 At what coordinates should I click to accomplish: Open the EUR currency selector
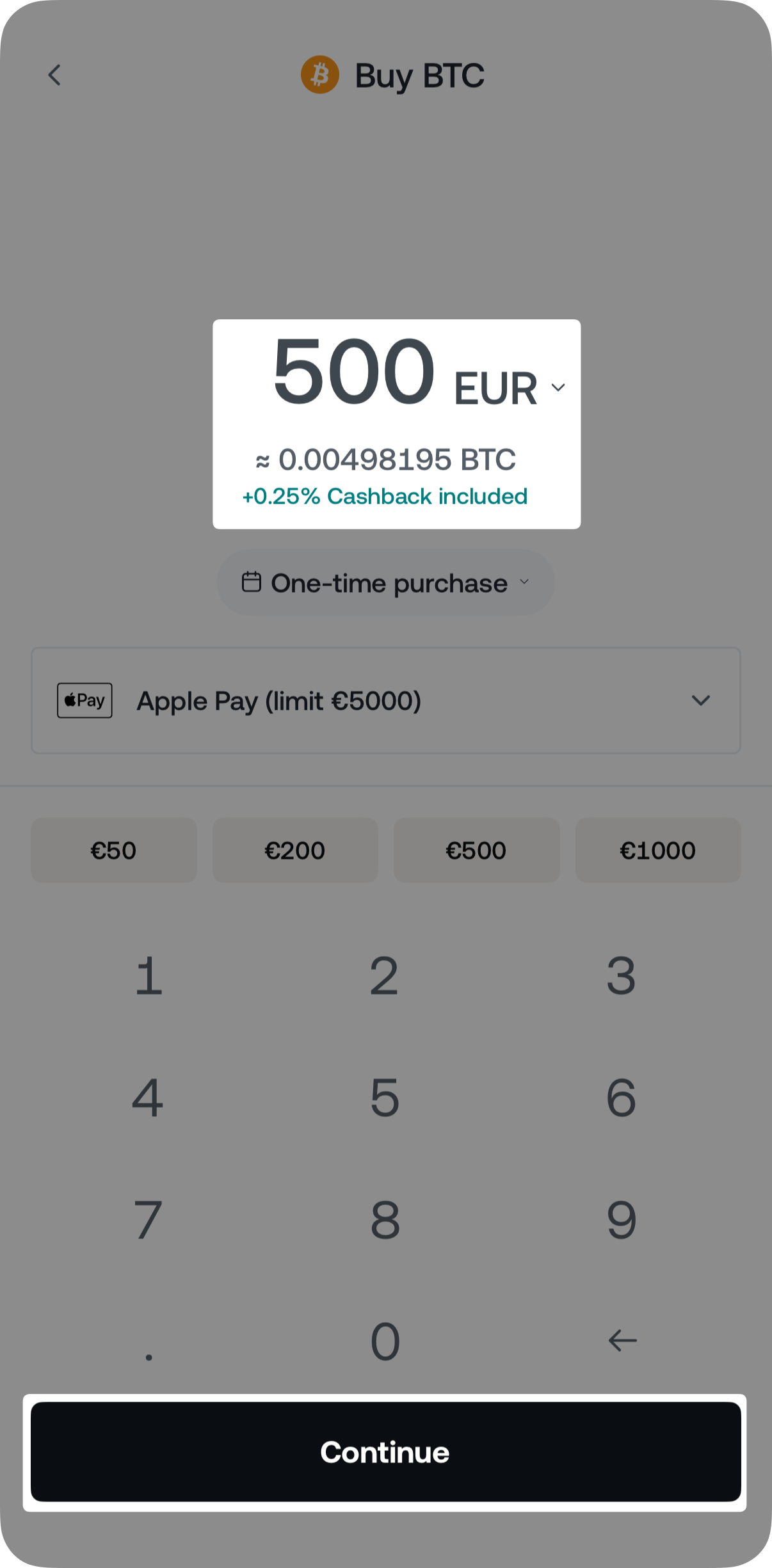557,387
